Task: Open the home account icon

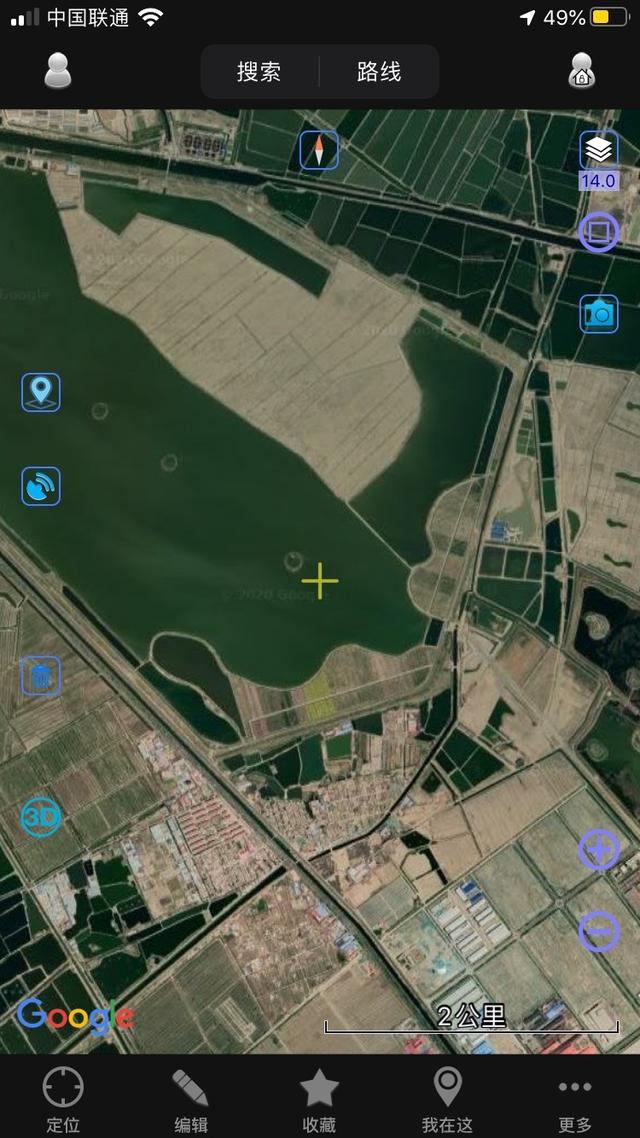Action: pos(582,71)
